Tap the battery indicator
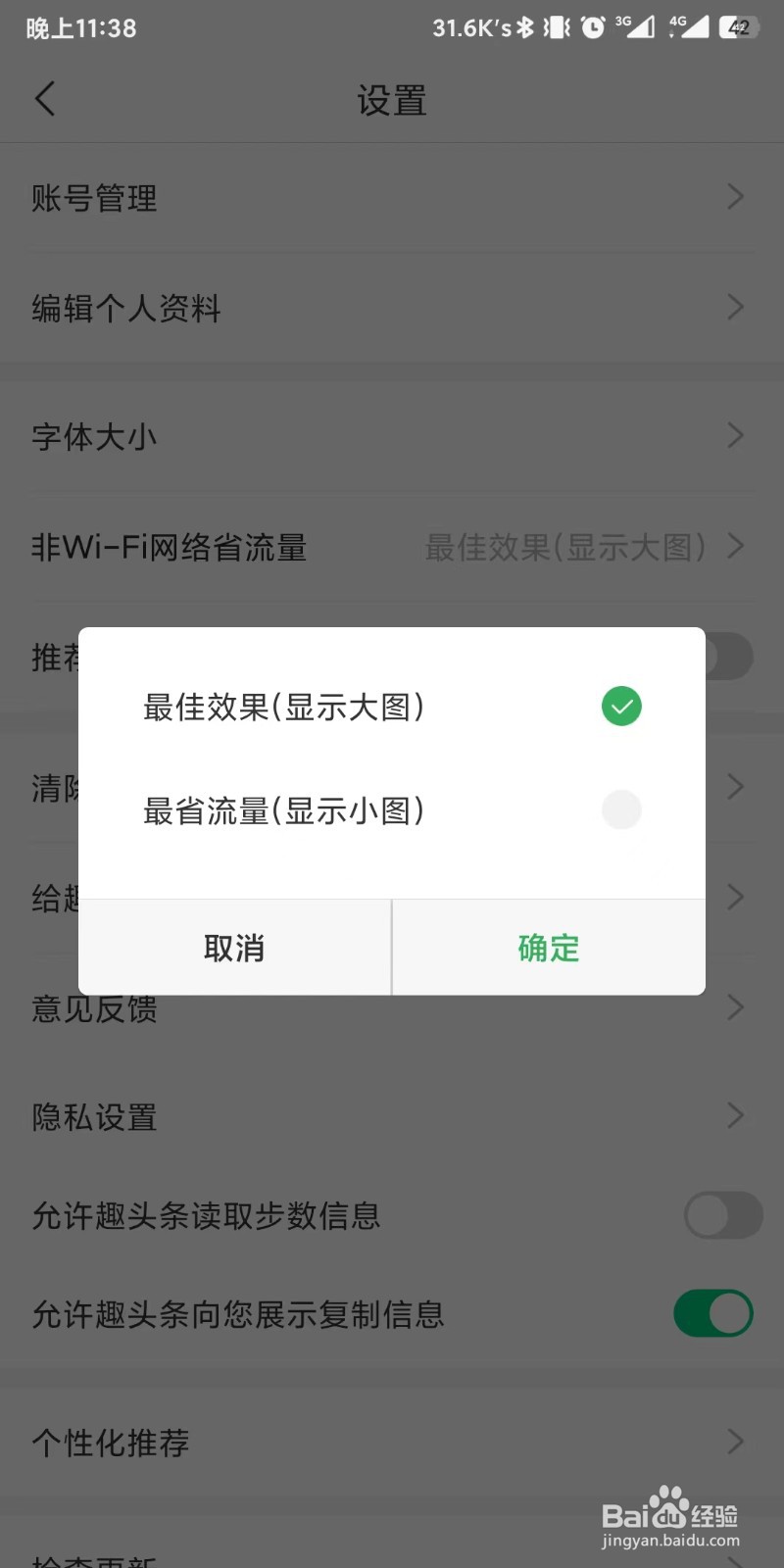 coord(738,27)
